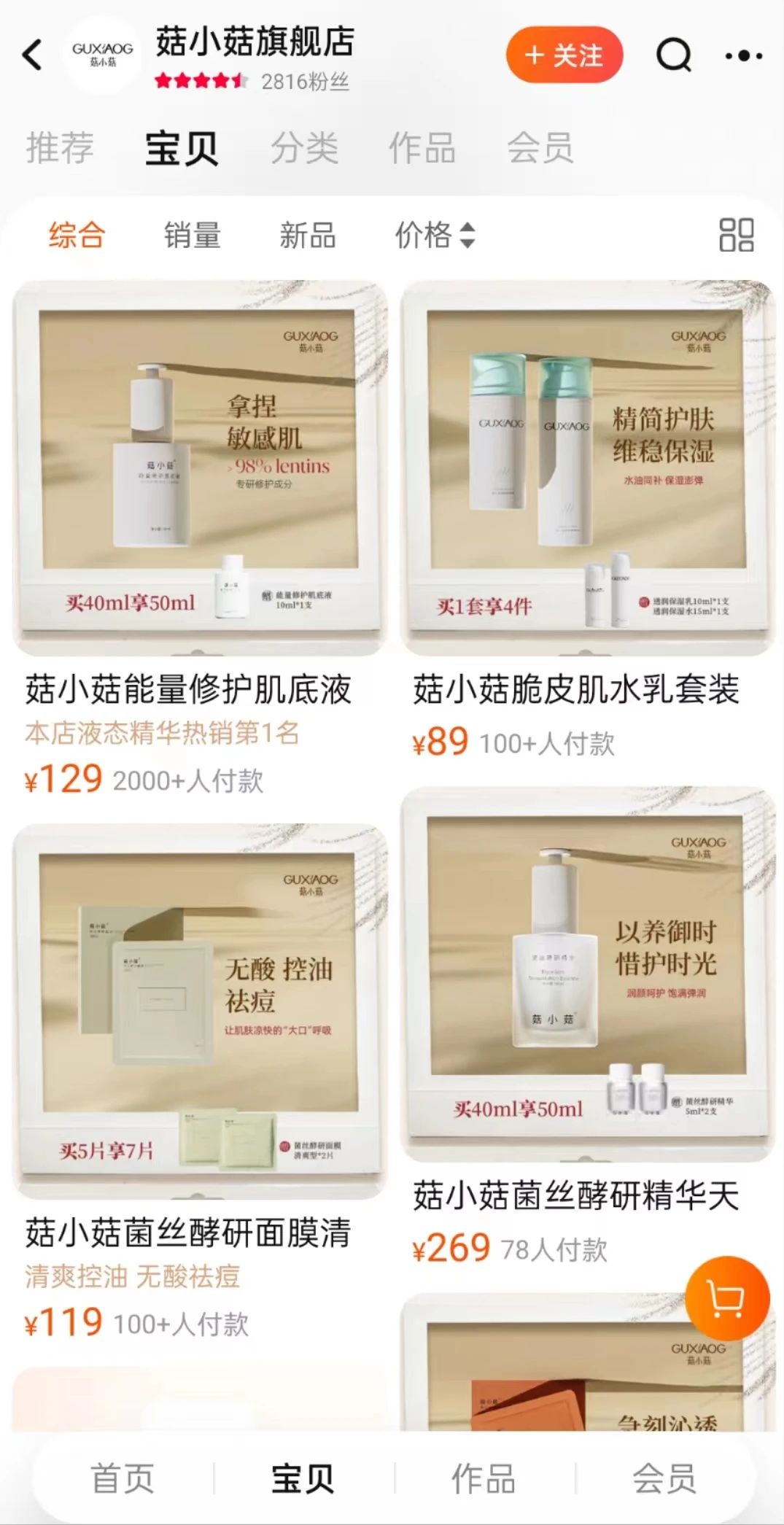Screen dimensions: 784x1525
Task: Open 会员 in the bottom bar
Action: (664, 1478)
